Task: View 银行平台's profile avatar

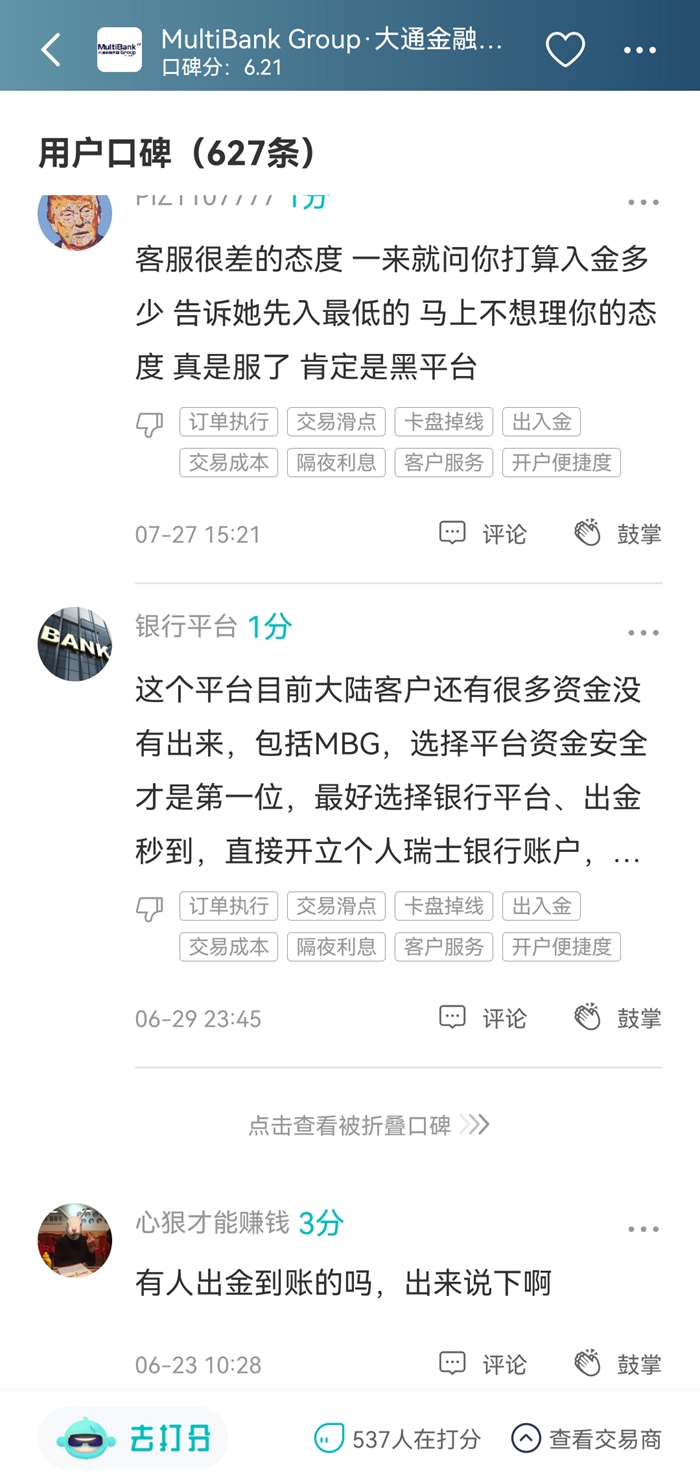Action: pos(75,644)
